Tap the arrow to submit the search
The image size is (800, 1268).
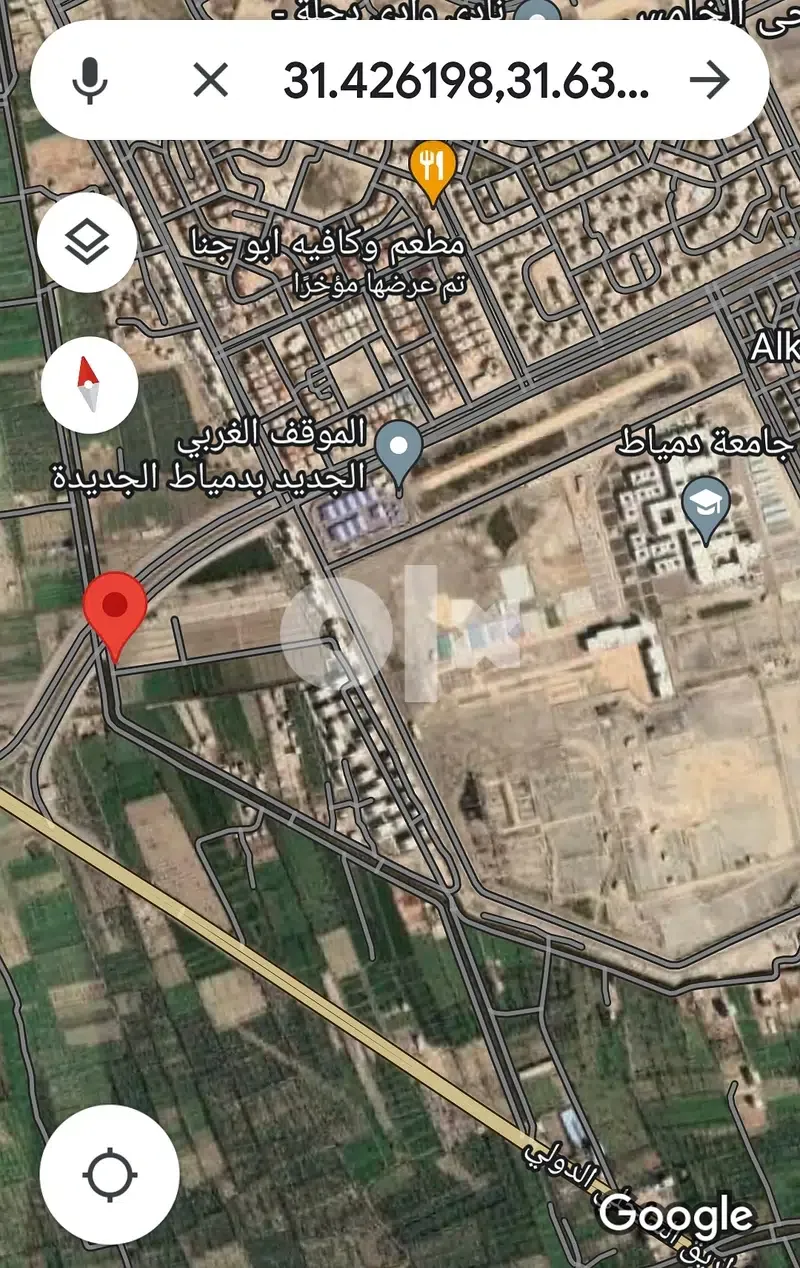click(x=710, y=80)
